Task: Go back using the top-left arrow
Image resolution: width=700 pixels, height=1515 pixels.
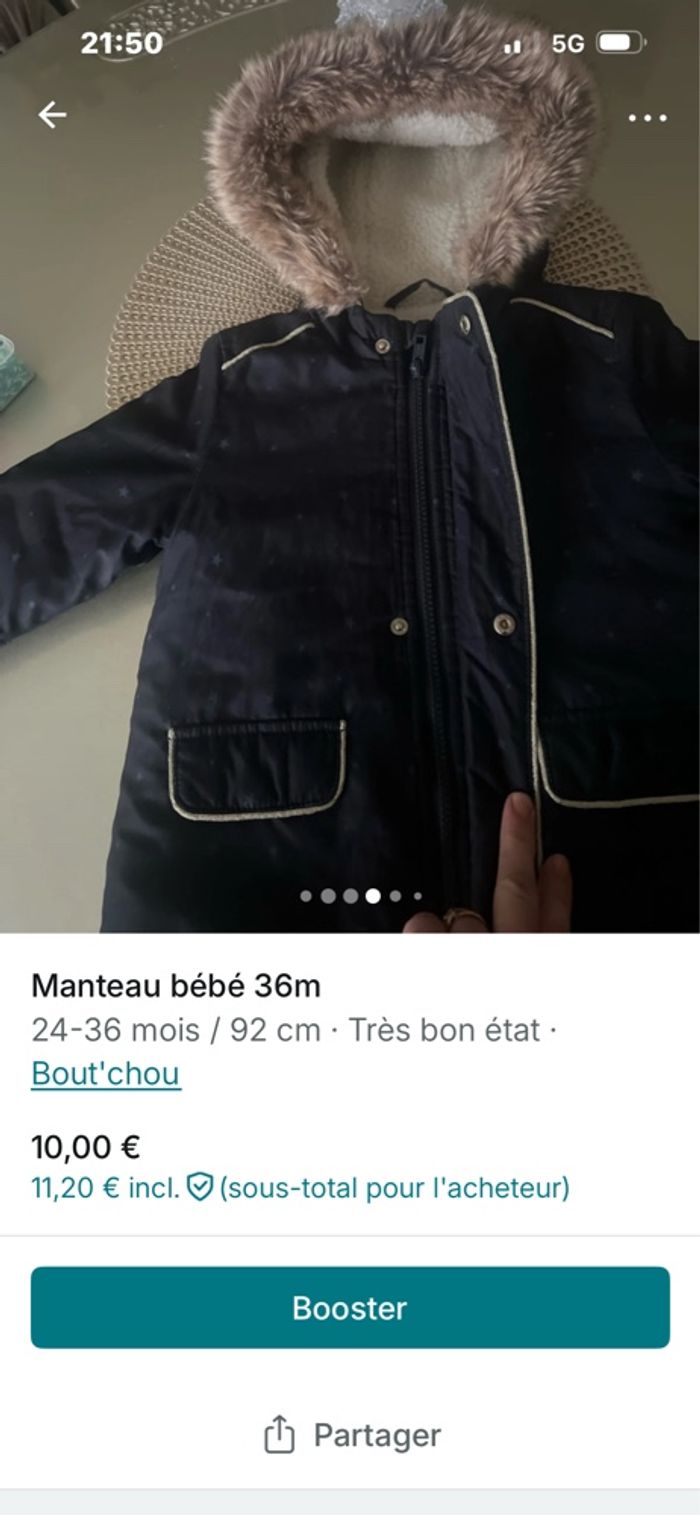Action: click(x=52, y=116)
